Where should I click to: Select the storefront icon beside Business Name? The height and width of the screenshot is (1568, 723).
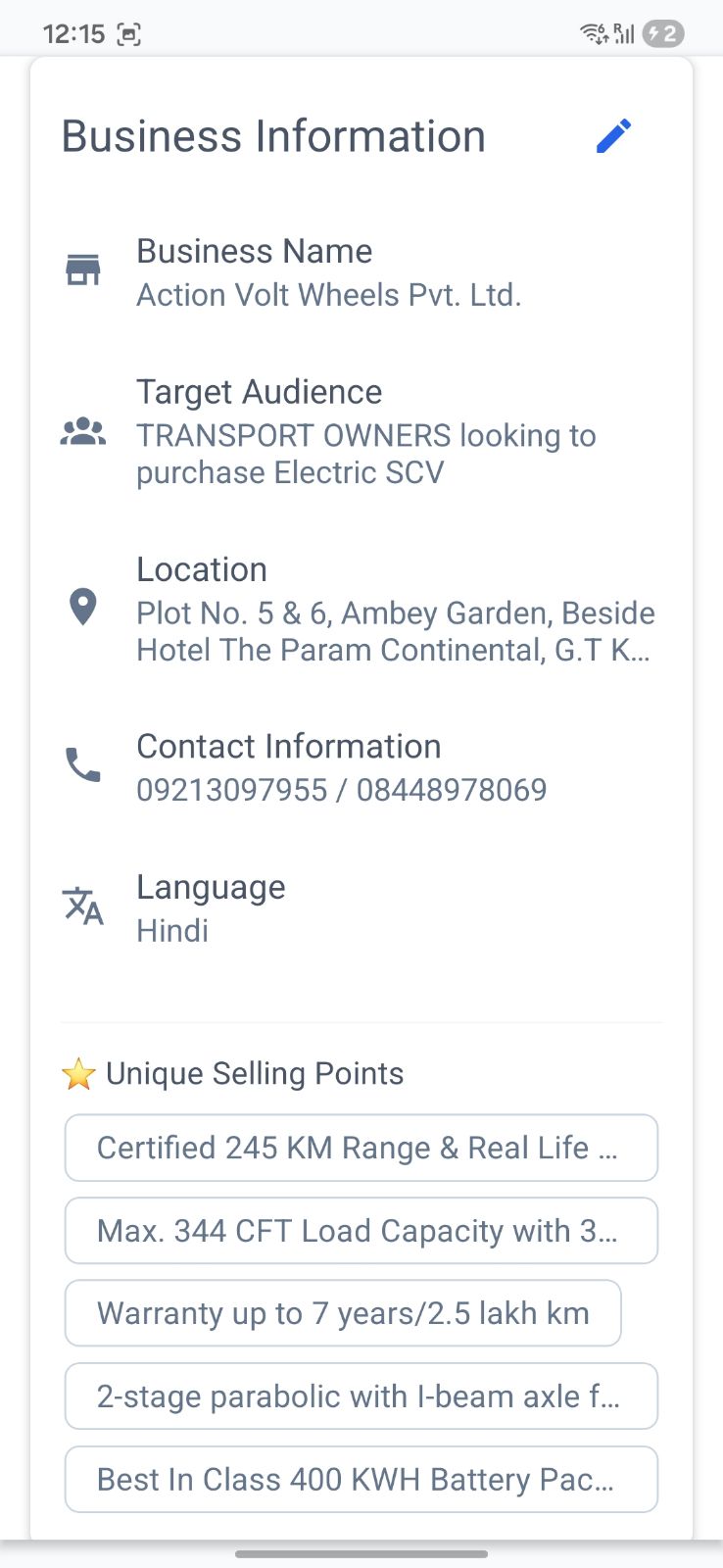coord(83,269)
